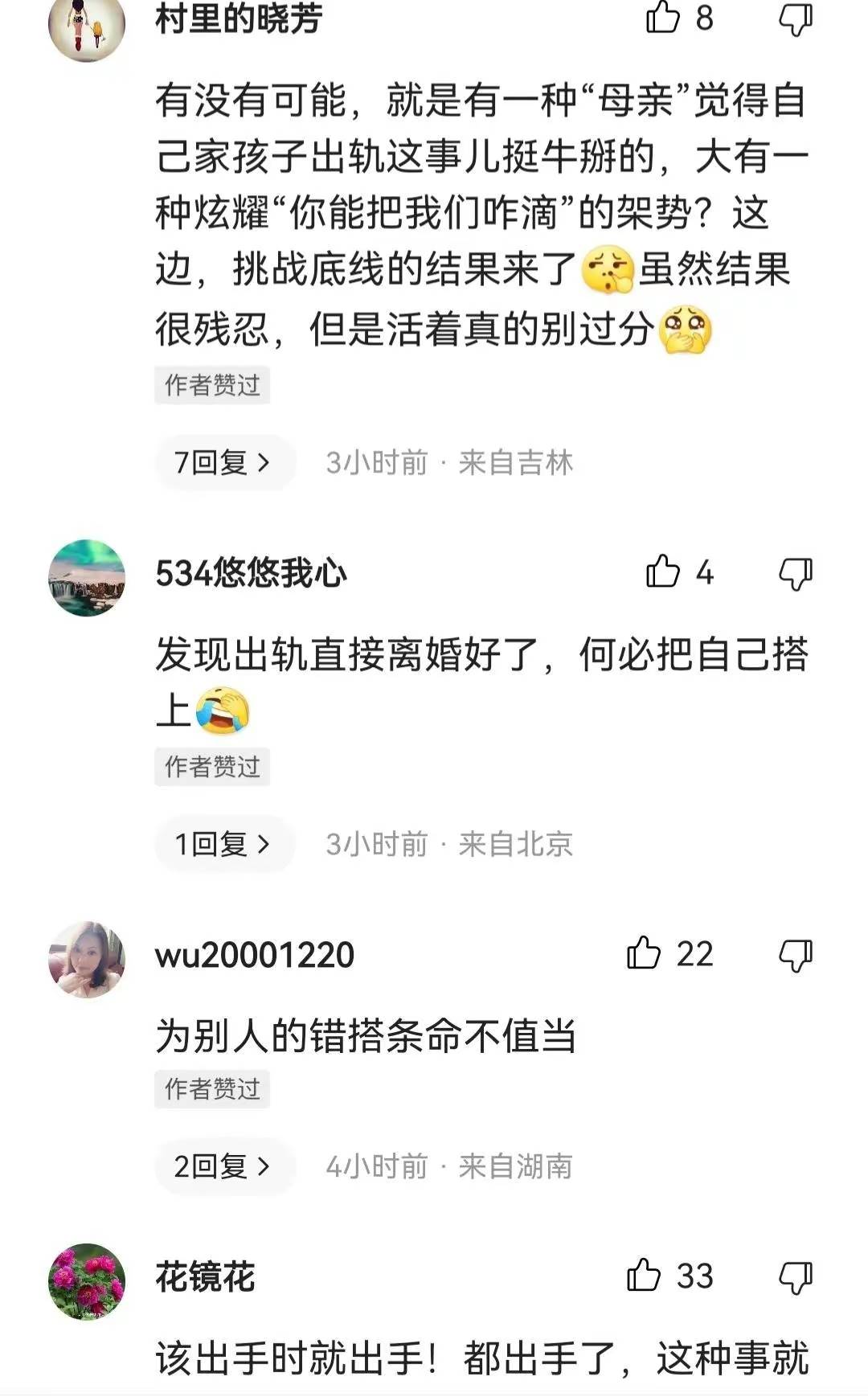
Task: Like 村里的晓芳's comment
Action: (664, 18)
